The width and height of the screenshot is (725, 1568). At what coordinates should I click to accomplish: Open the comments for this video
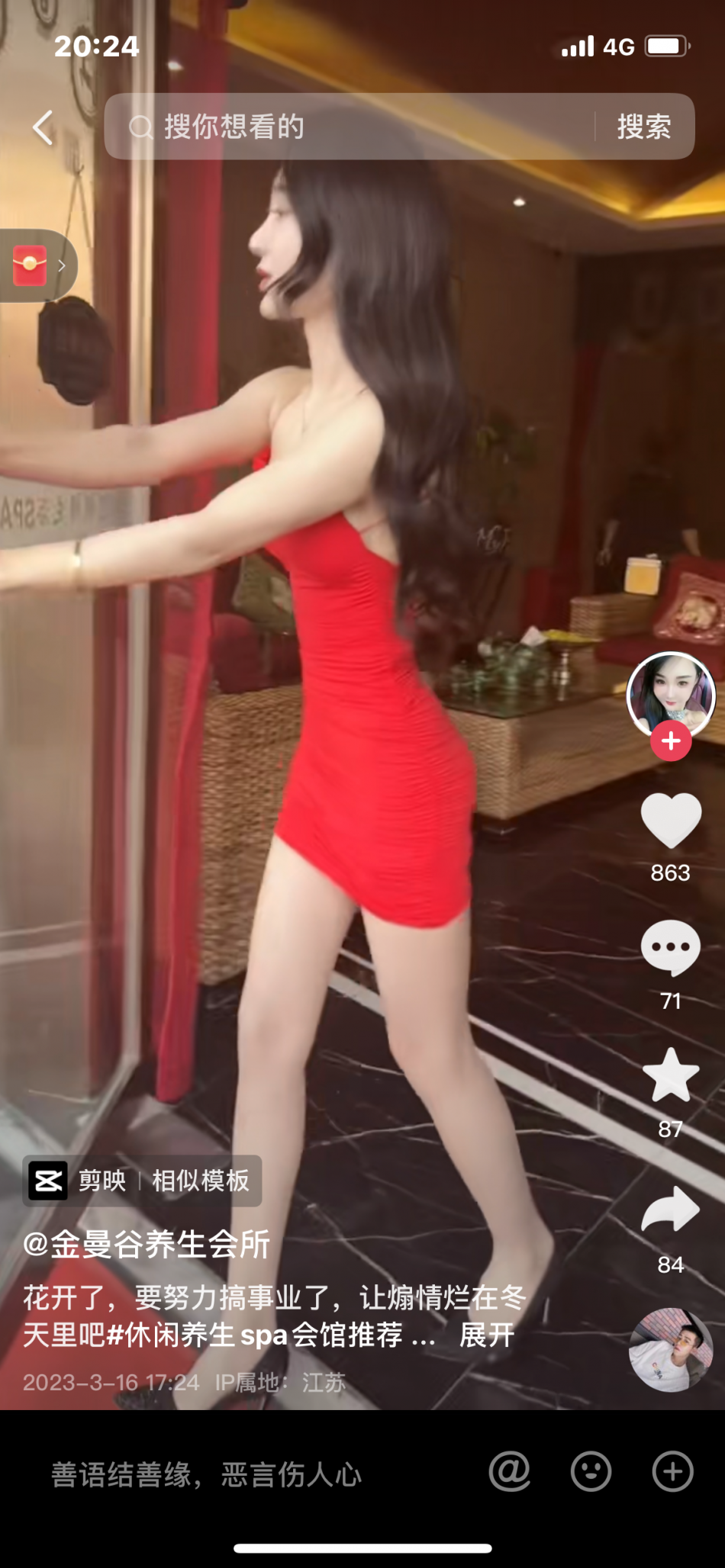click(x=671, y=948)
